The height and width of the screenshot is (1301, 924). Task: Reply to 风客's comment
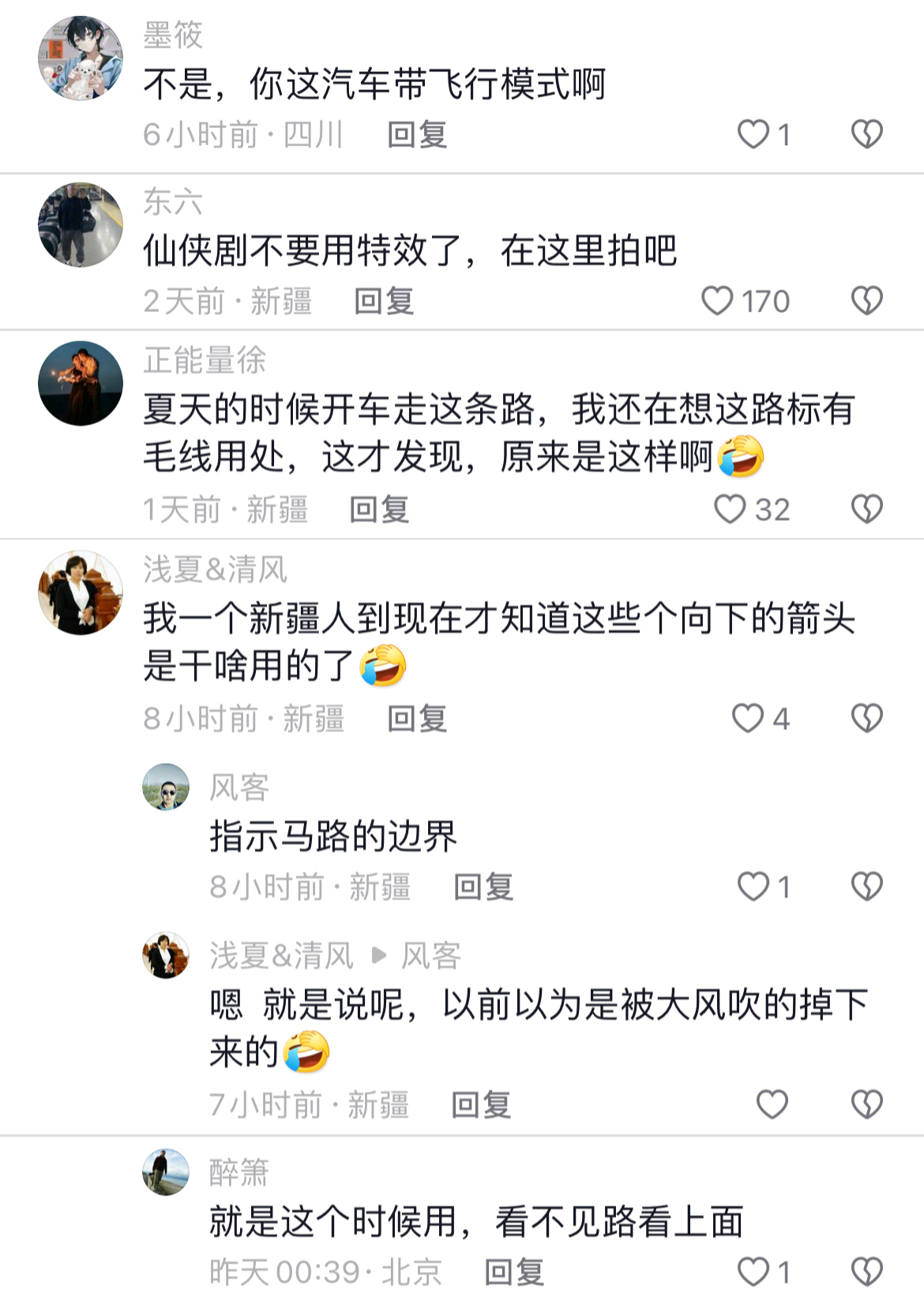coord(483,887)
